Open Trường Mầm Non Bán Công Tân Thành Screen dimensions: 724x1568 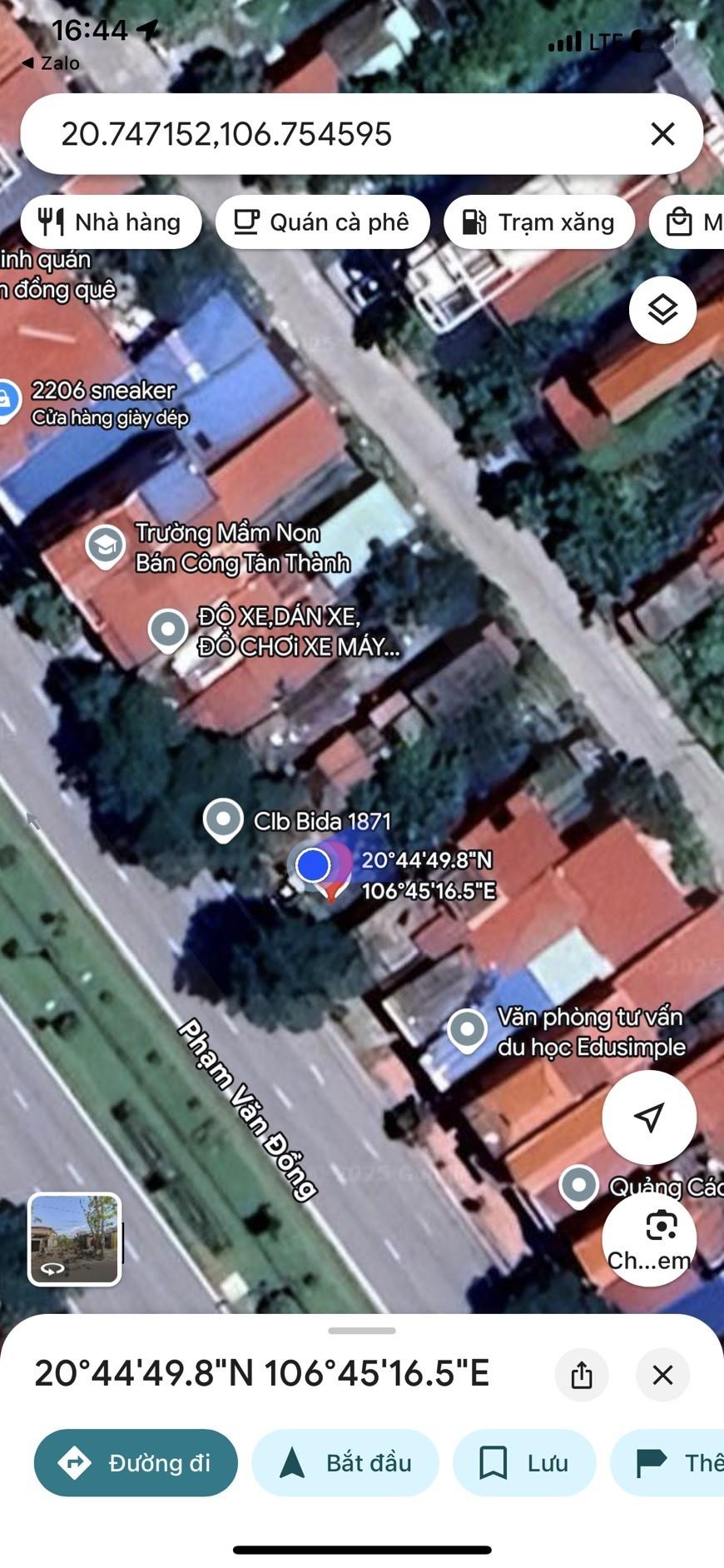click(106, 546)
